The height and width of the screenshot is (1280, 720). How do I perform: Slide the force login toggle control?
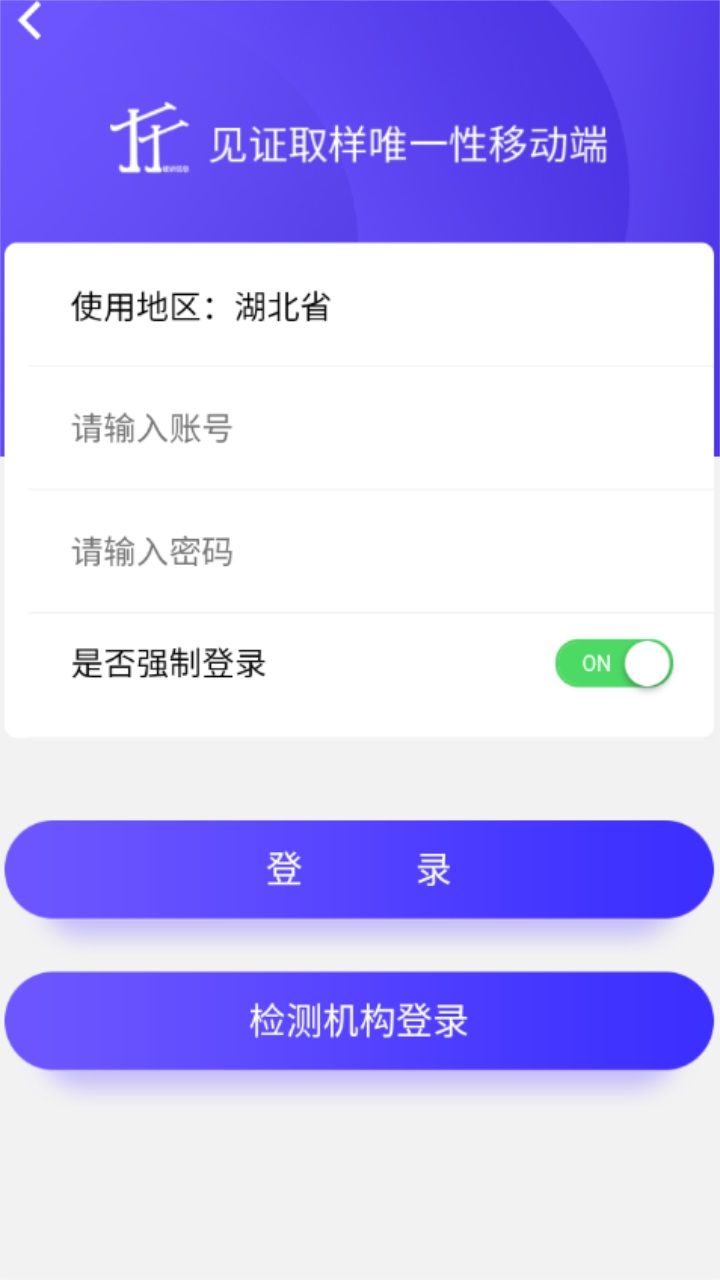[x=613, y=662]
